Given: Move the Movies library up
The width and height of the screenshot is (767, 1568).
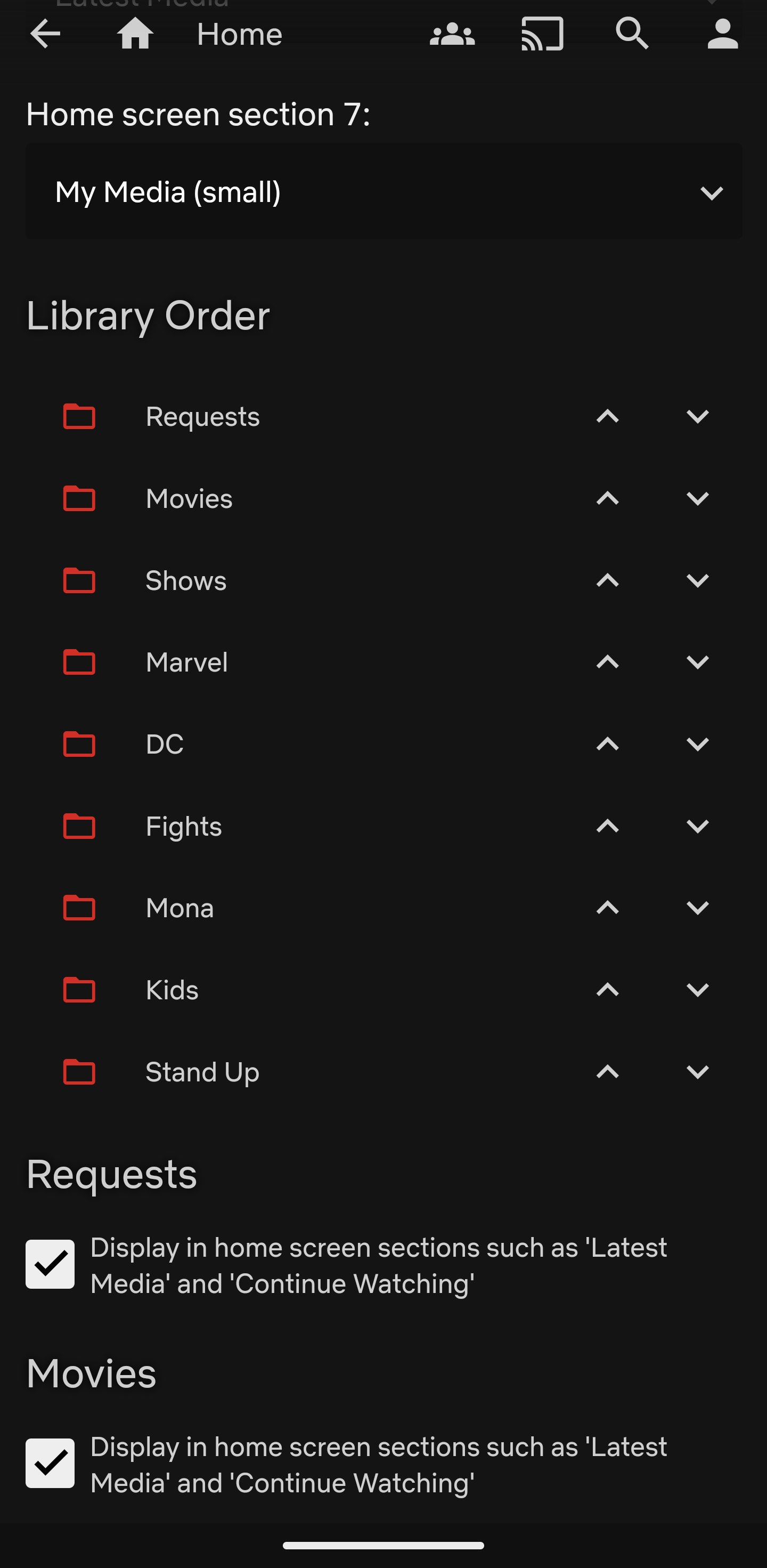Looking at the screenshot, I should 607,498.
